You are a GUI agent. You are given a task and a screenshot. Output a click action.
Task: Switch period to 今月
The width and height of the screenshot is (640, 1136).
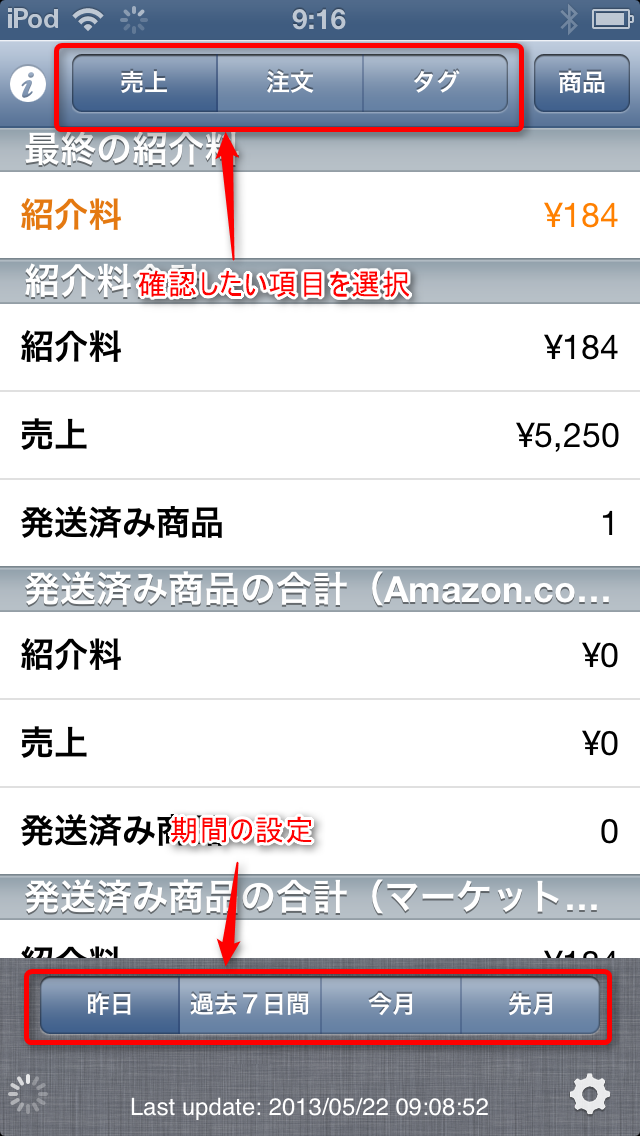391,1005
